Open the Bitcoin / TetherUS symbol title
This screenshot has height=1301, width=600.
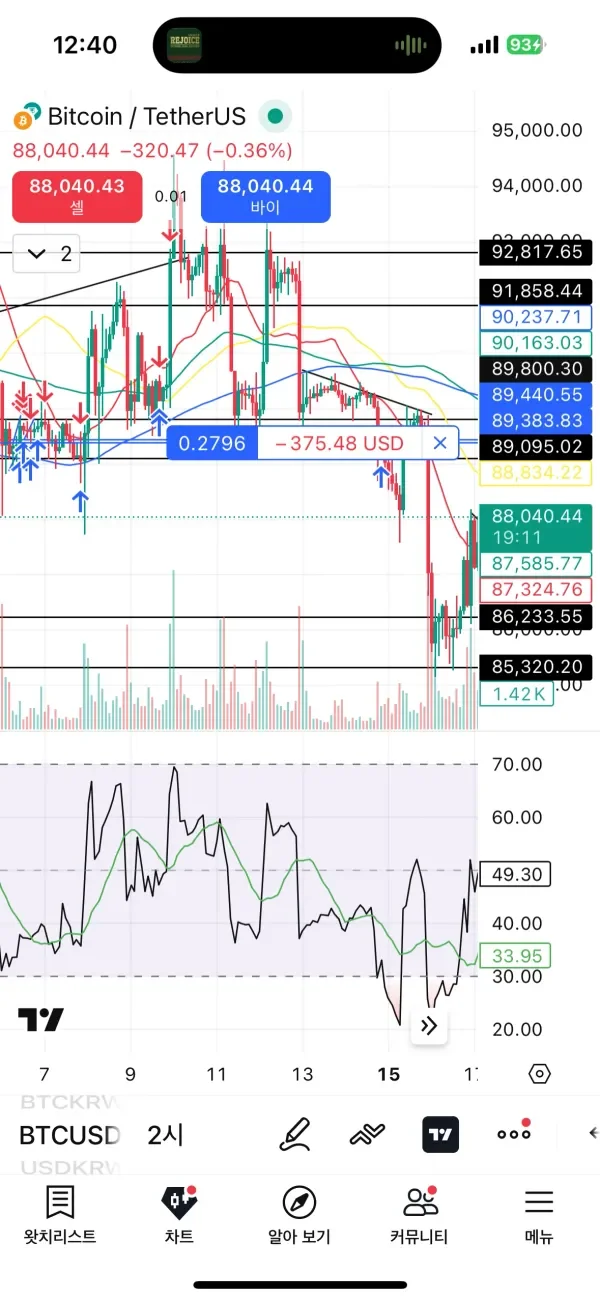click(x=146, y=117)
